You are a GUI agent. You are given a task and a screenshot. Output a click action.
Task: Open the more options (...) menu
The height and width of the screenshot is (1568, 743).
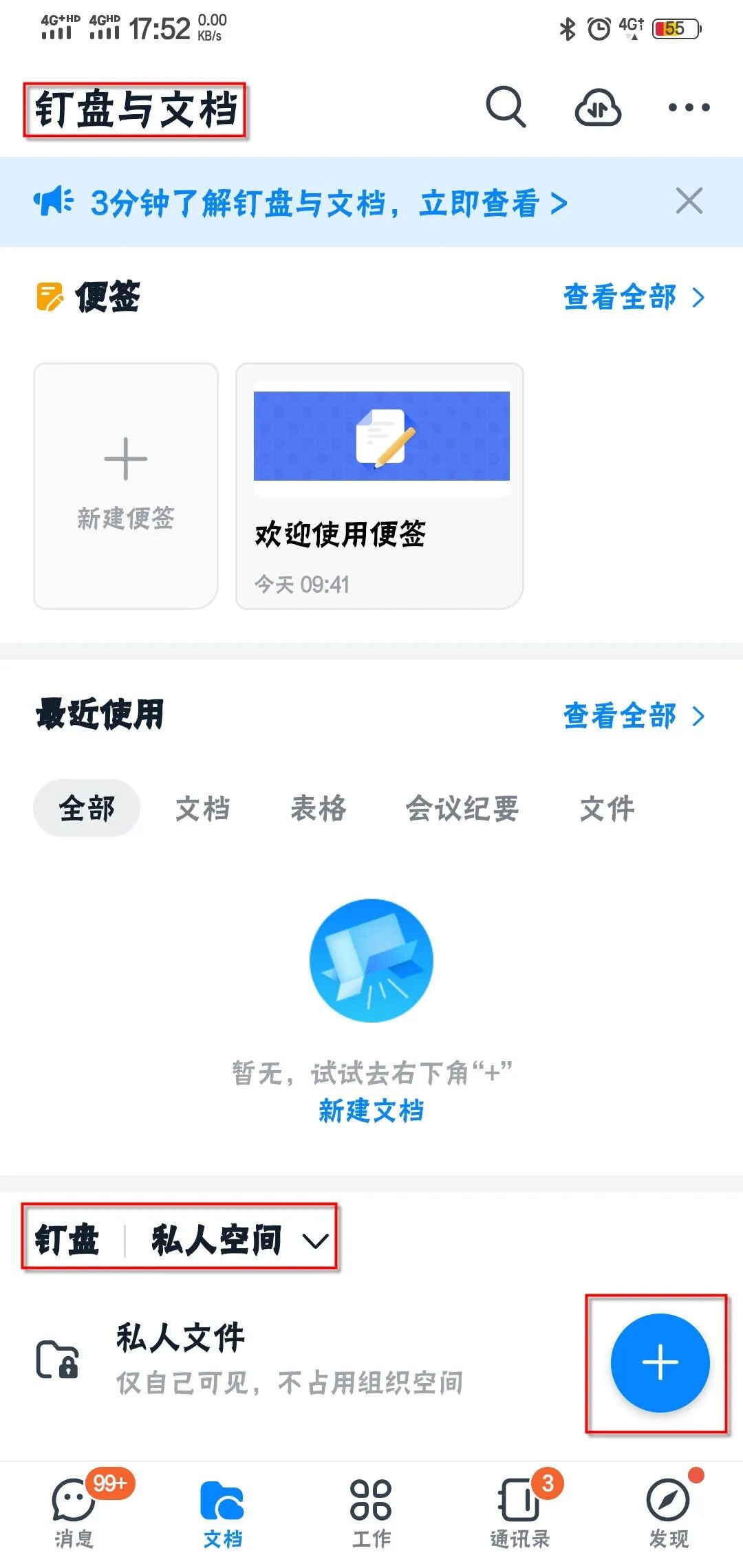(688, 109)
